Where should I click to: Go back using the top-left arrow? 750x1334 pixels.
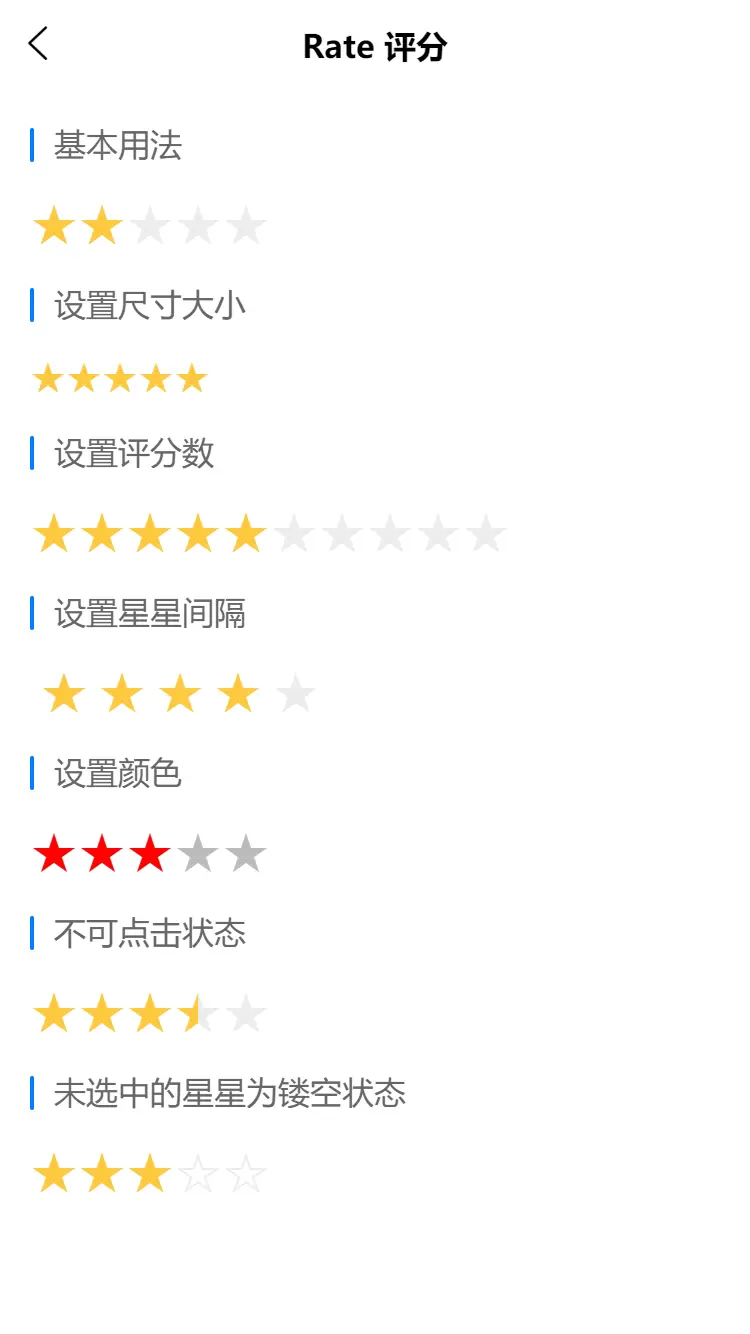[38, 44]
